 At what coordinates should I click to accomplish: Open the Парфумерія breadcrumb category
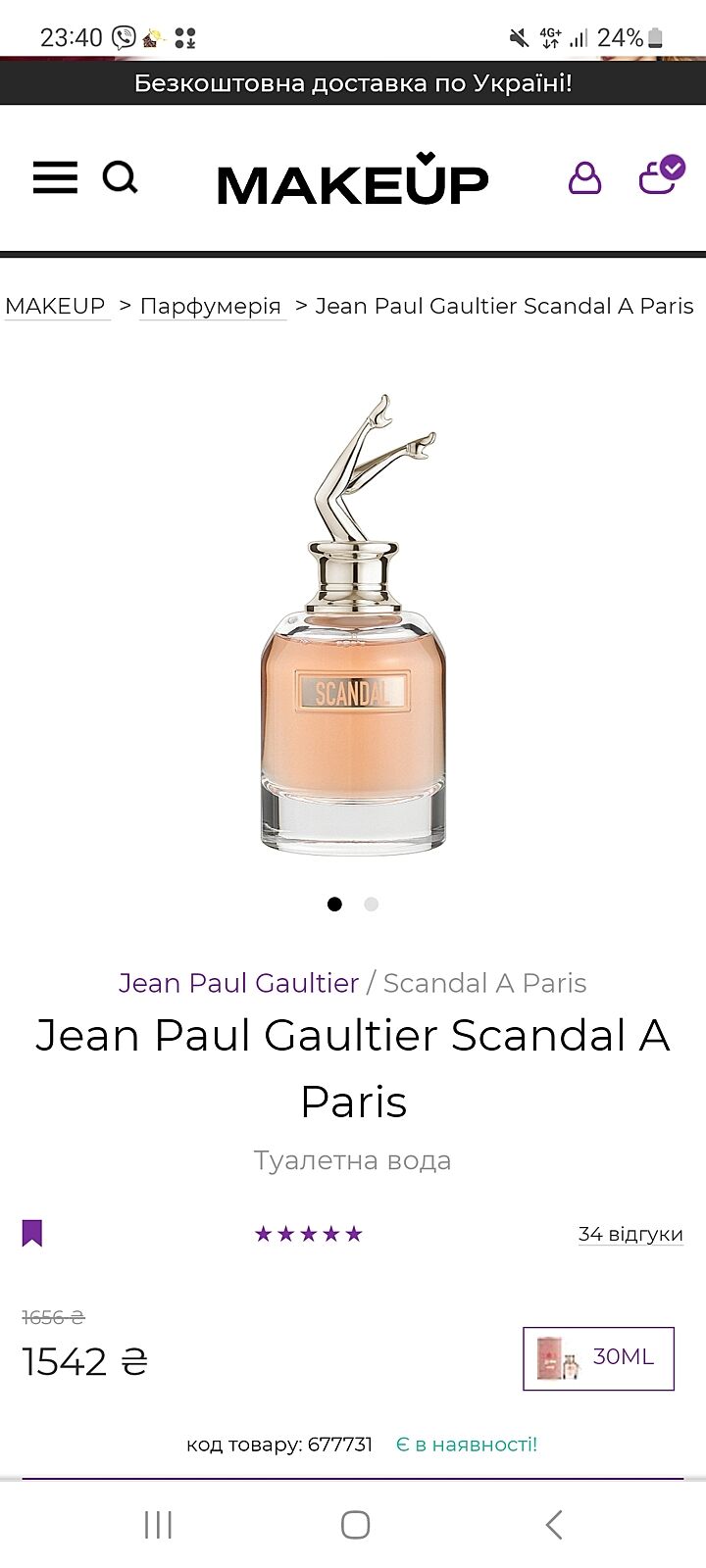pos(211,306)
